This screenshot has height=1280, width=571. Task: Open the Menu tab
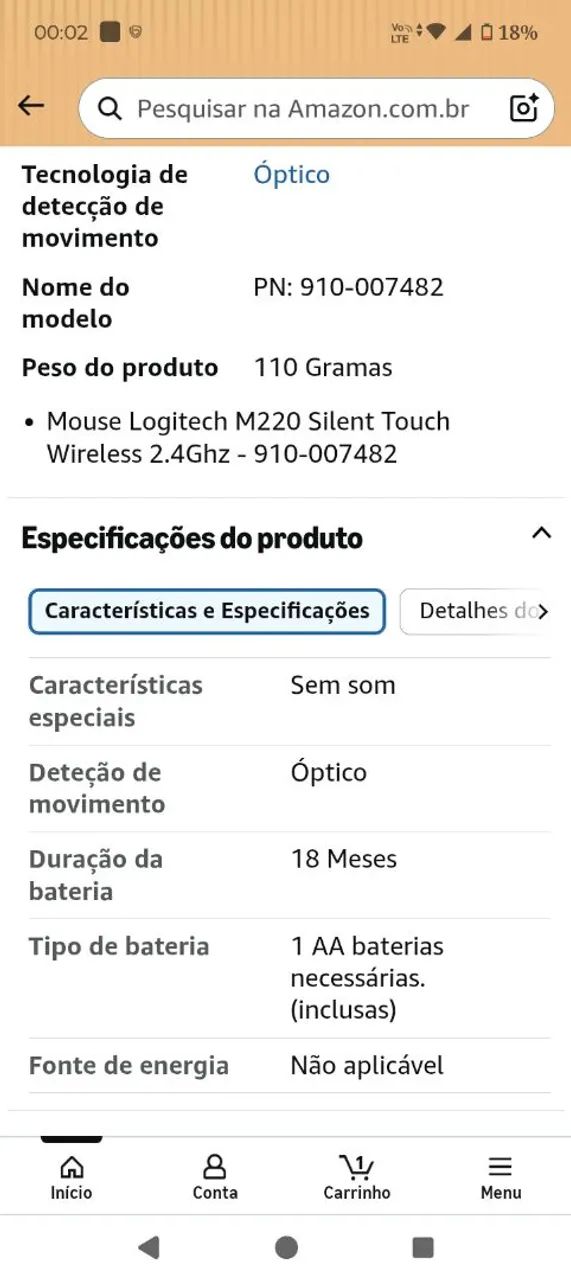(x=500, y=1177)
